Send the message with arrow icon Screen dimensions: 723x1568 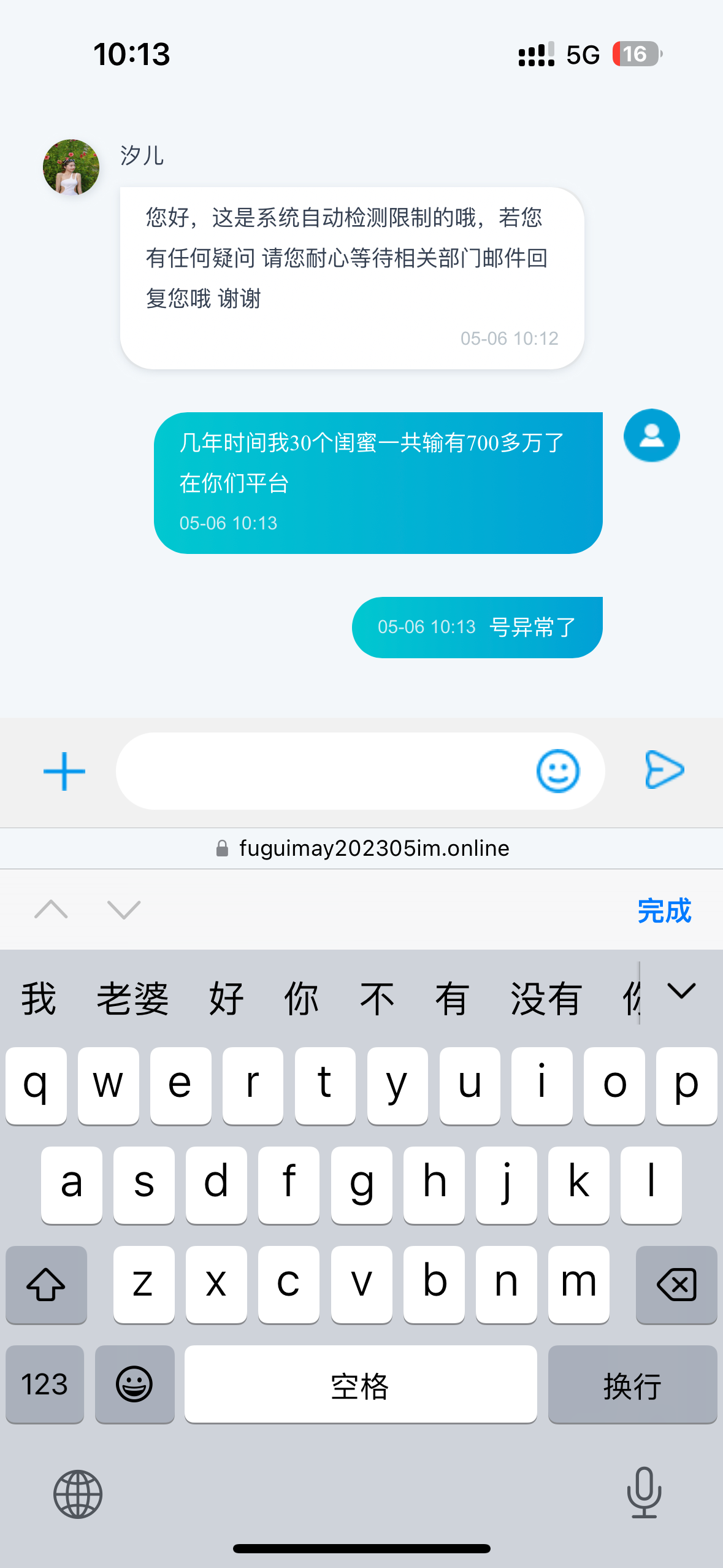pos(664,769)
